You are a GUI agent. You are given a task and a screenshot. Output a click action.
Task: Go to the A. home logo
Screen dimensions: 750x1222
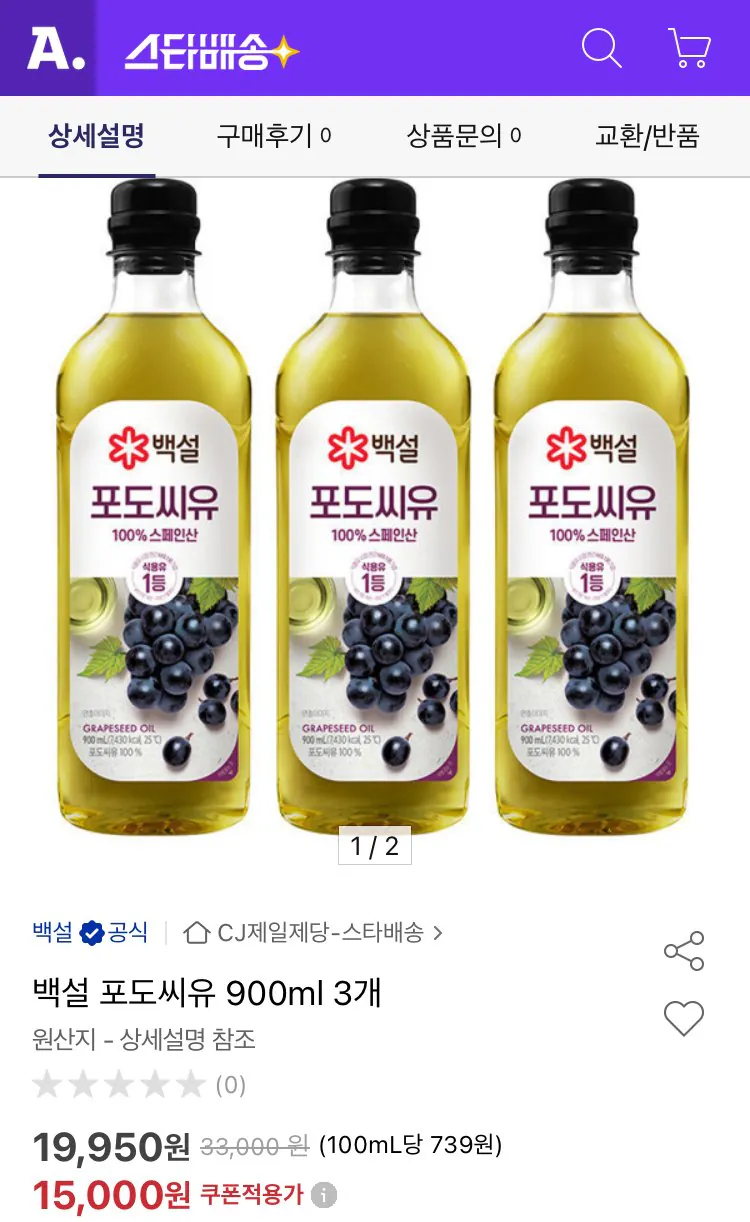tap(55, 48)
